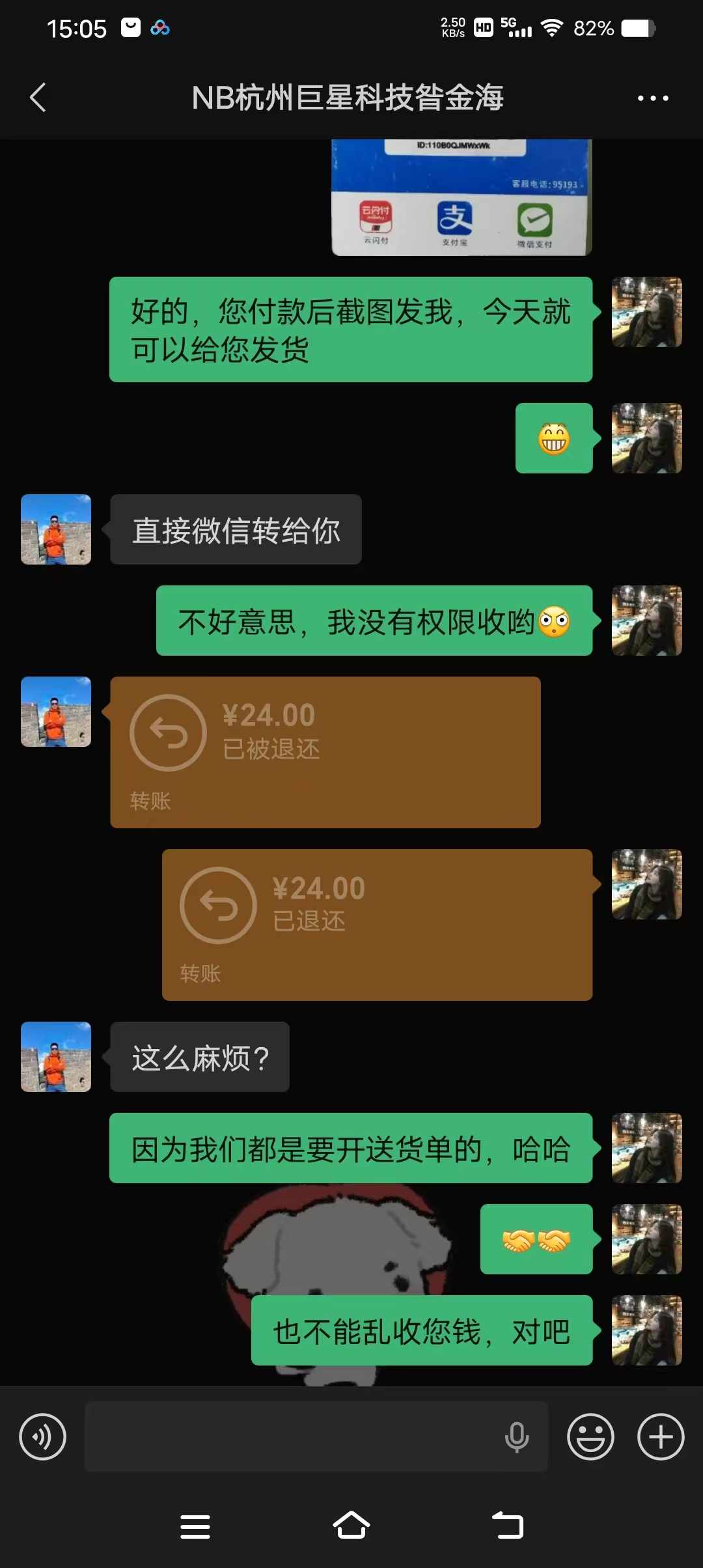Screen dimensions: 703x1568
Task: Switch to voice message input
Action: [x=42, y=1436]
